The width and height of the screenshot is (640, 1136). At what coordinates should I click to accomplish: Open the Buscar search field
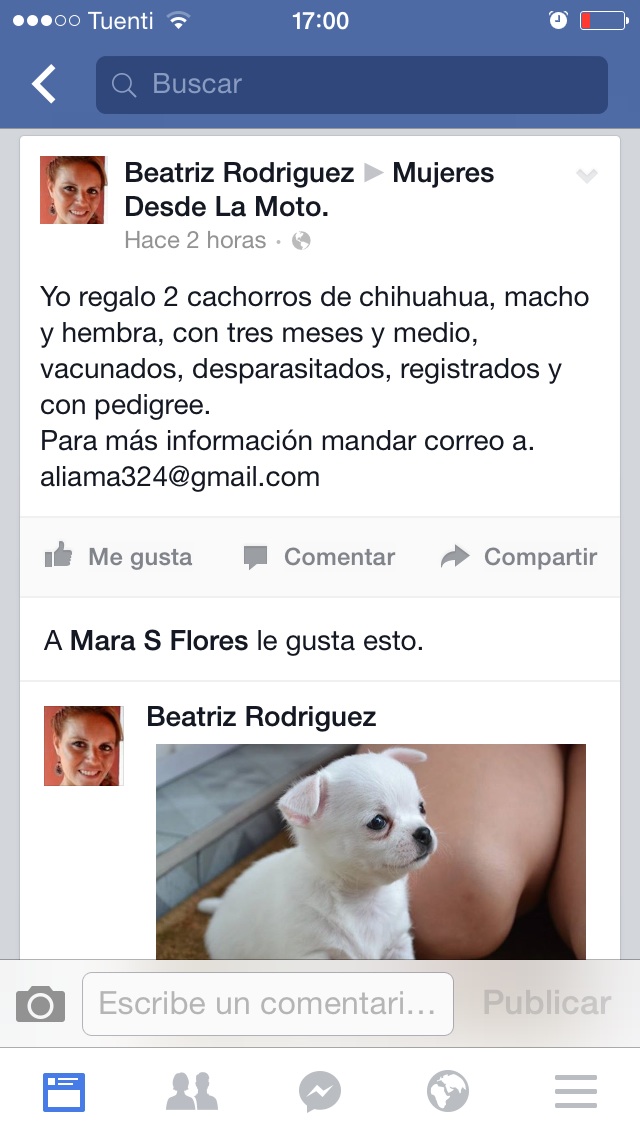click(352, 85)
